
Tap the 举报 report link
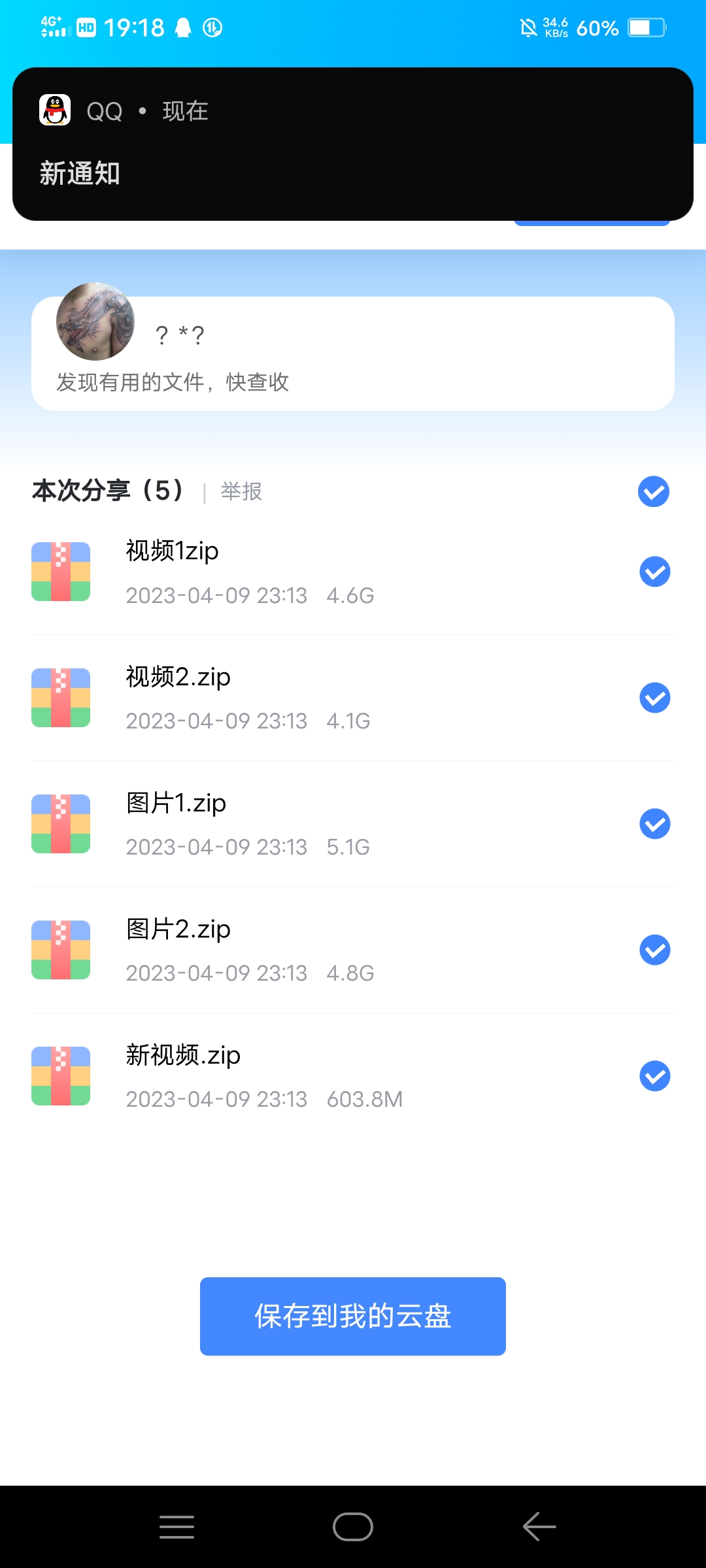pyautogui.click(x=241, y=491)
